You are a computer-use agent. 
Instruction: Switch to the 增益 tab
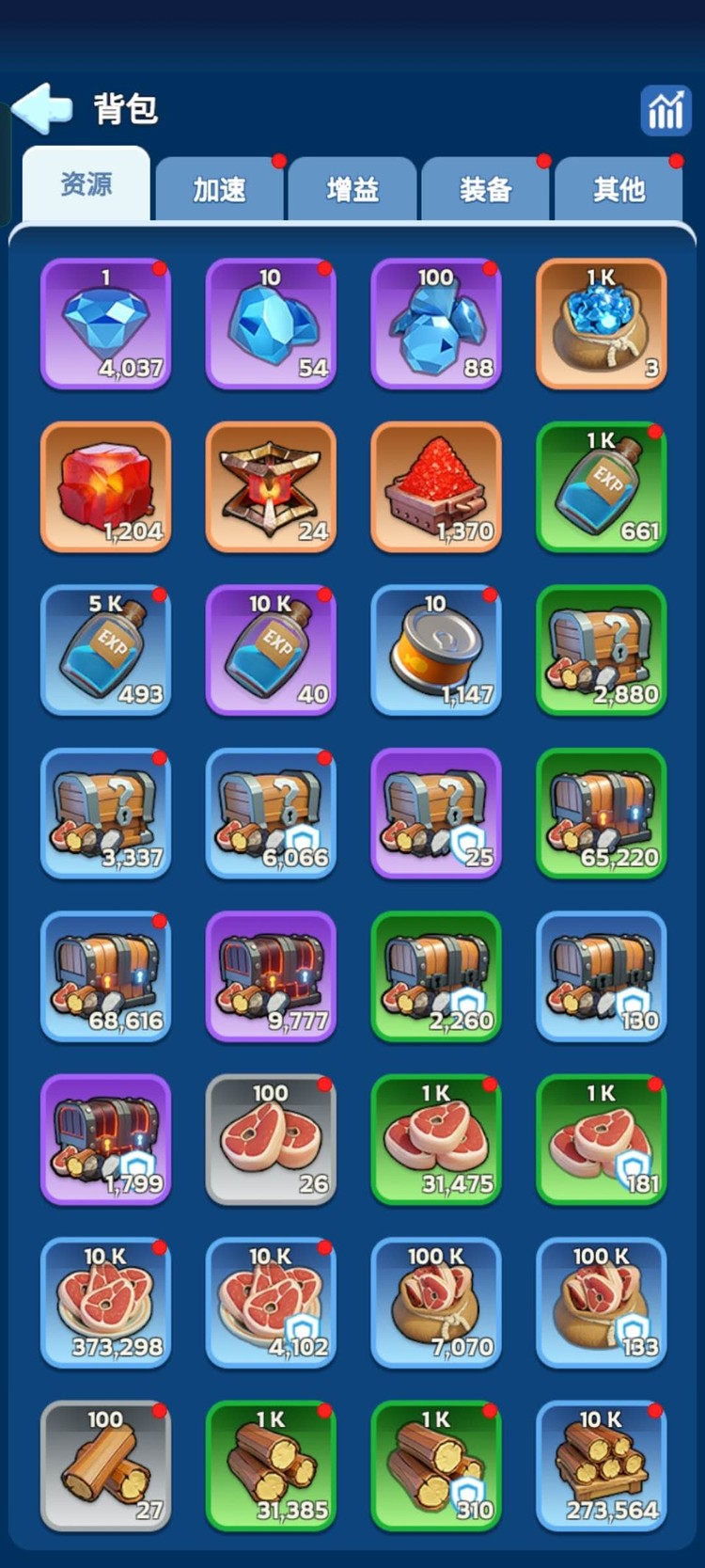coord(352,189)
